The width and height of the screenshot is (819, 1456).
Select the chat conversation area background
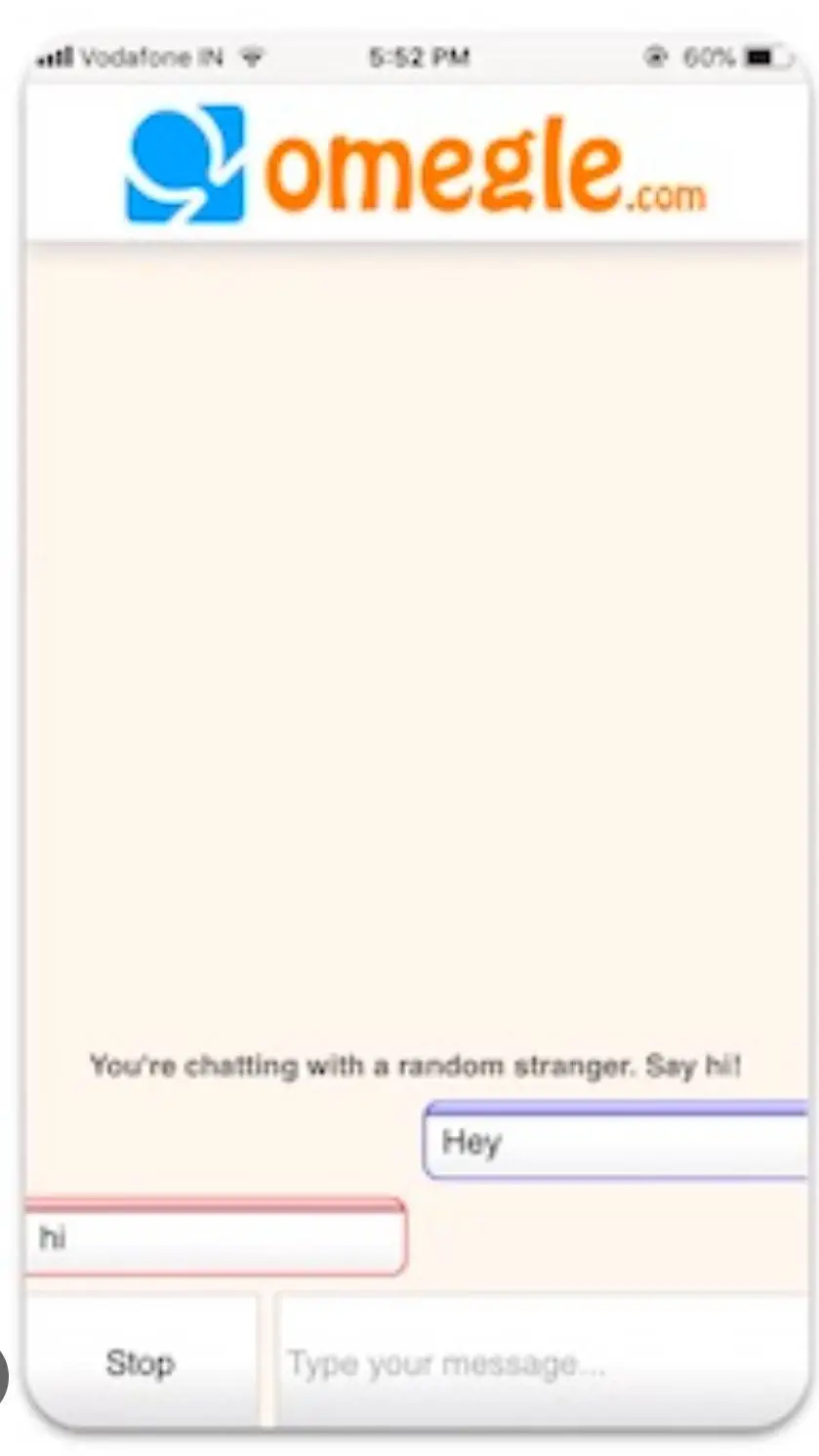tap(410, 634)
